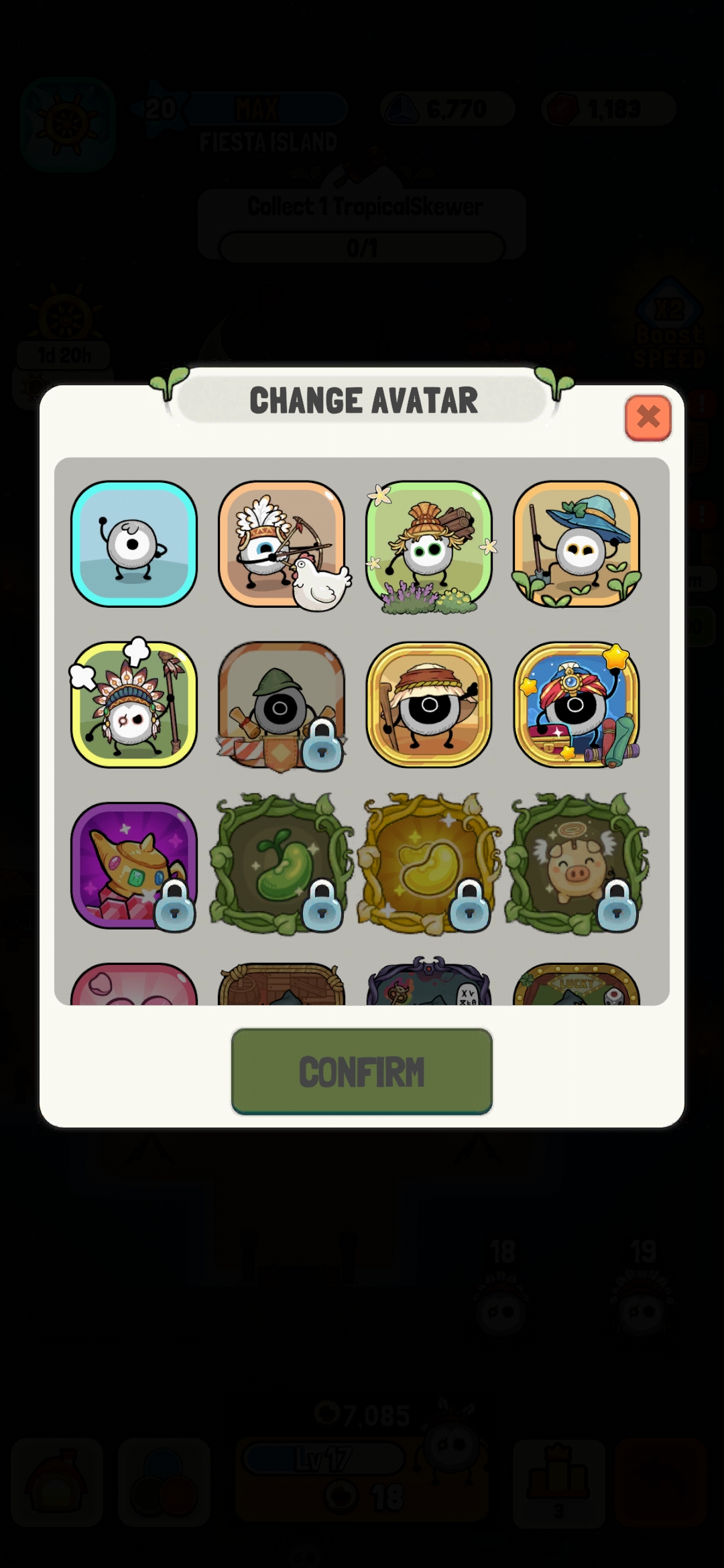724x1568 pixels.
Task: Close the Change Avatar dialog
Action: (x=648, y=417)
